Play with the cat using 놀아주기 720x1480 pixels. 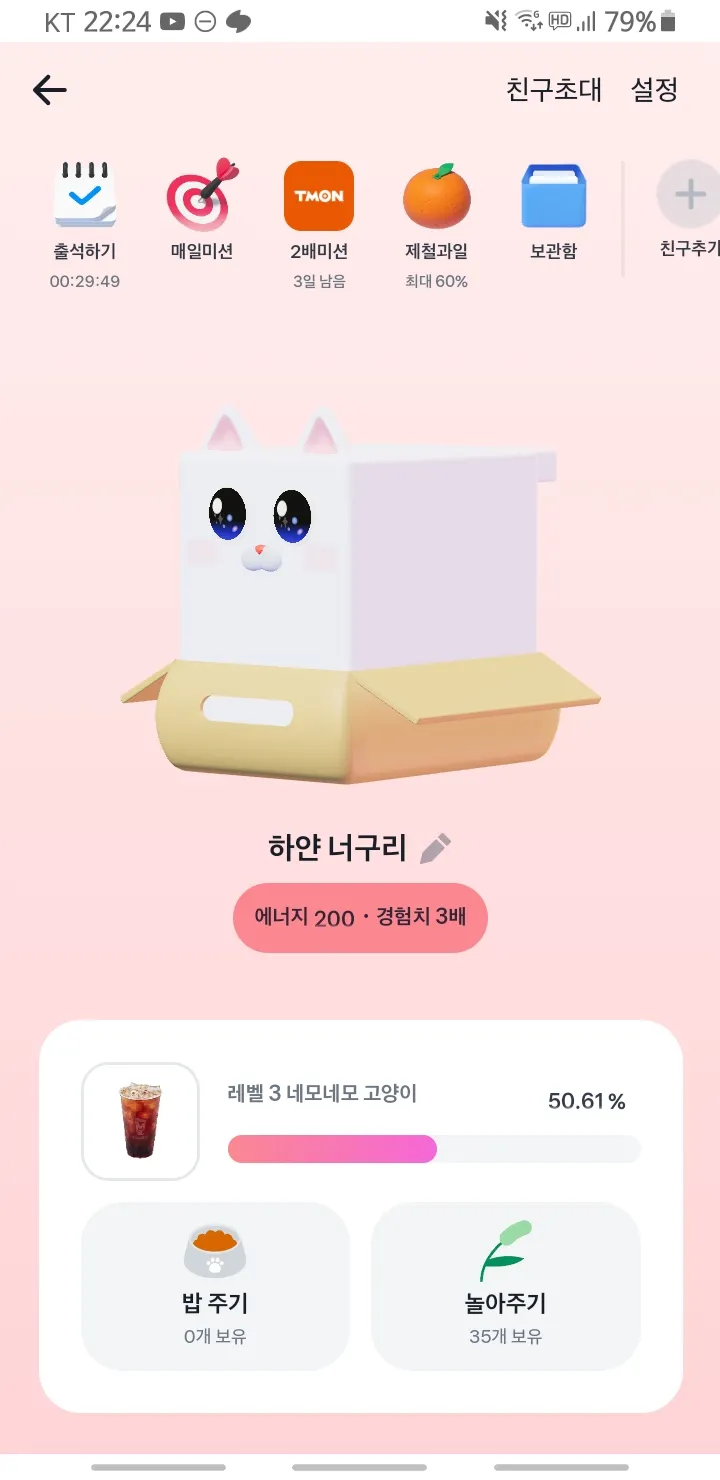[505, 1285]
